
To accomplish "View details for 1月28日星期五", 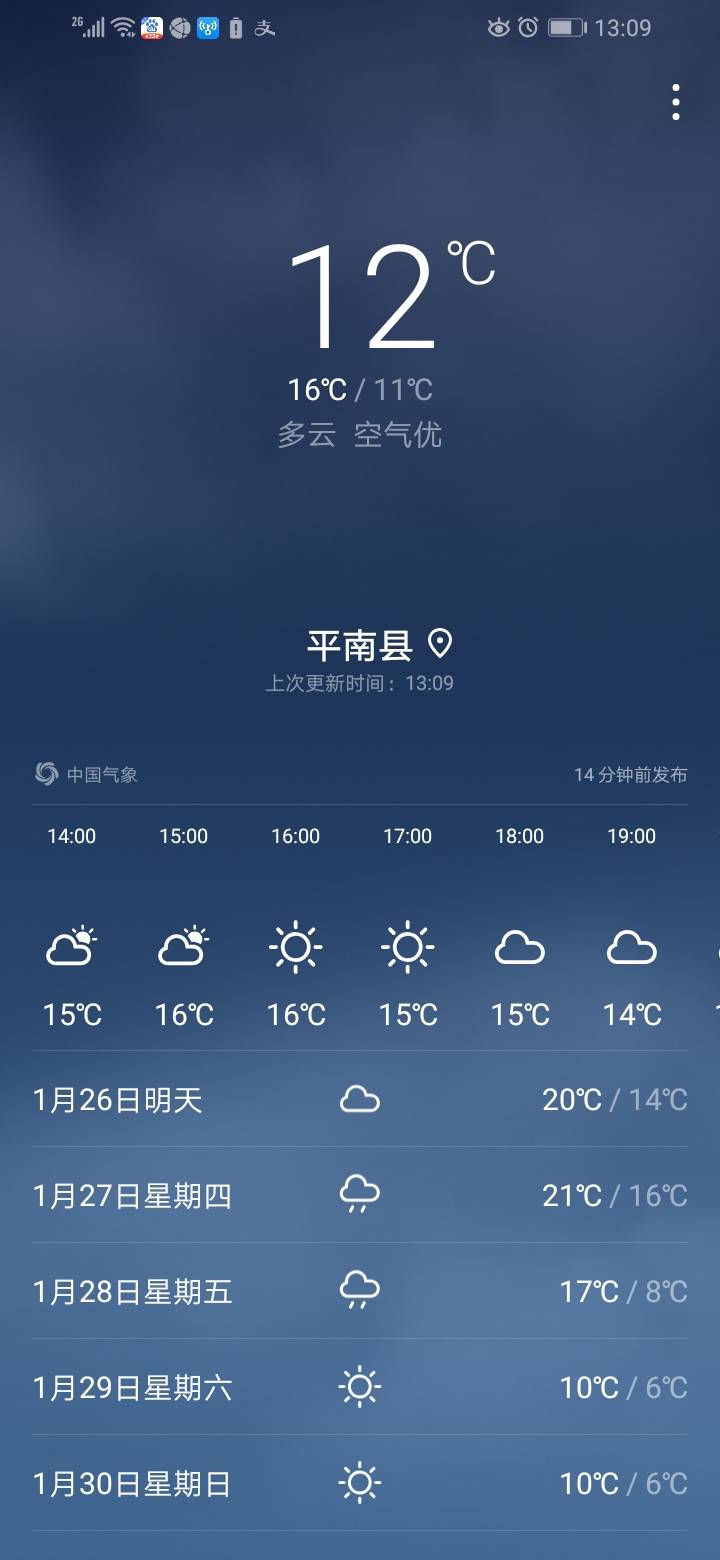I will [x=360, y=1291].
